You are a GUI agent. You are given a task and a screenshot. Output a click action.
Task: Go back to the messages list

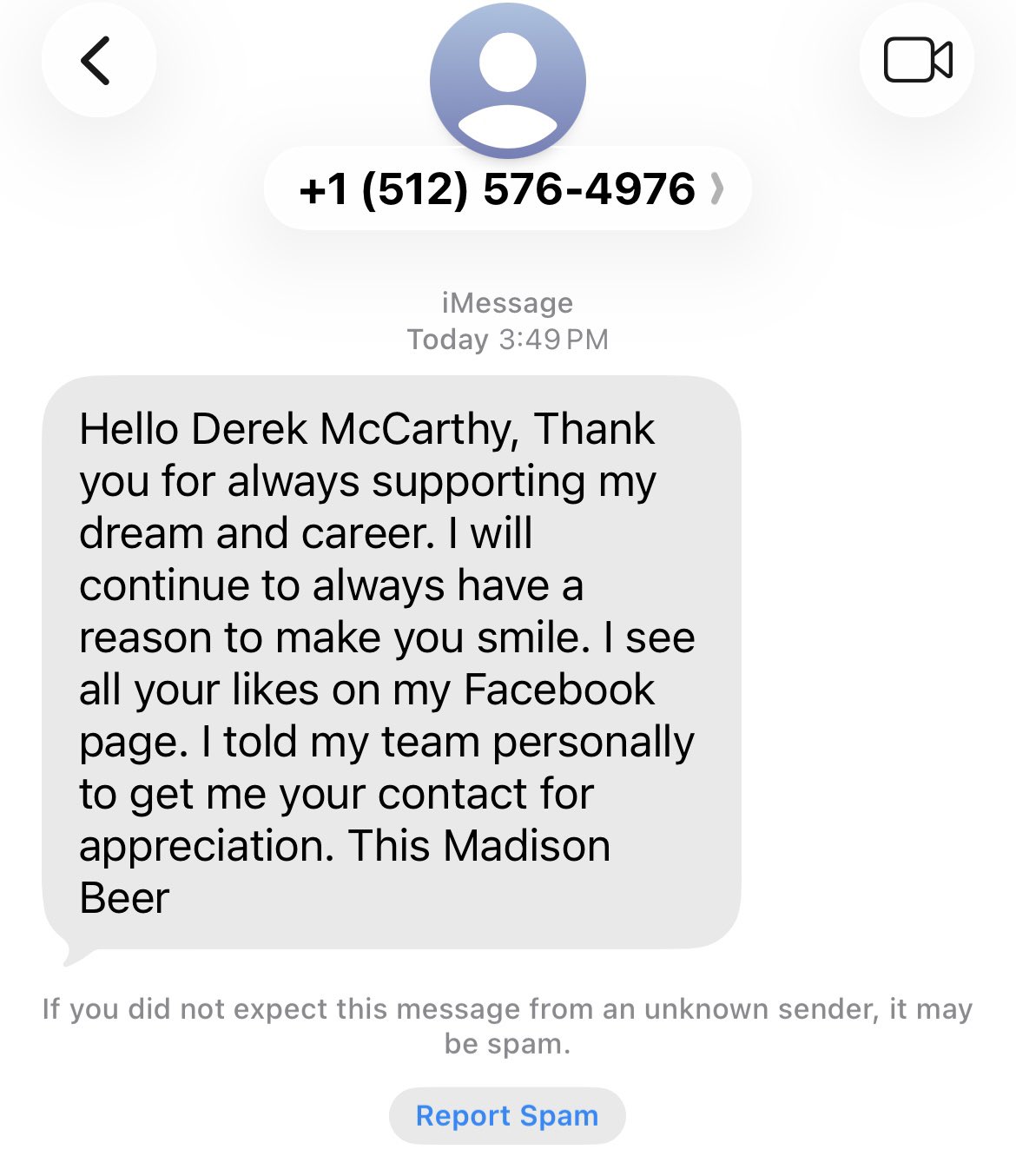97,61
